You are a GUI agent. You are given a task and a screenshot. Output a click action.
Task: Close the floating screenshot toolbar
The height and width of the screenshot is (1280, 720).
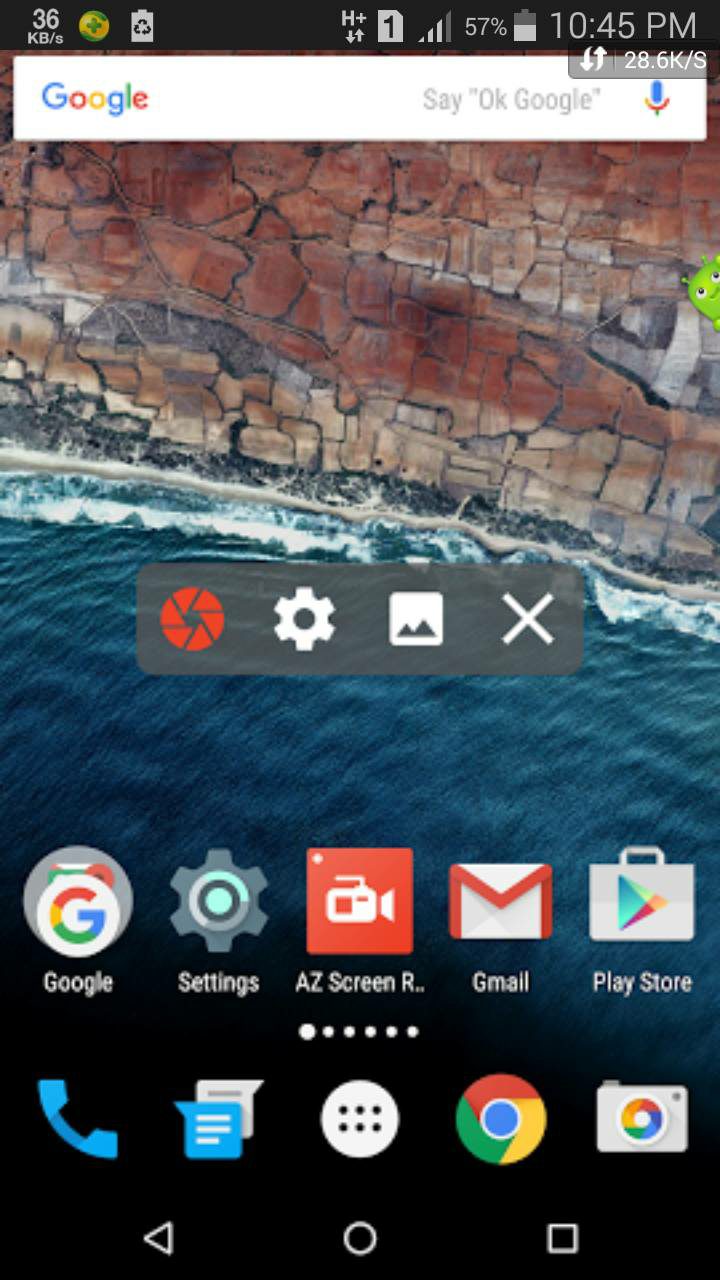coord(528,620)
